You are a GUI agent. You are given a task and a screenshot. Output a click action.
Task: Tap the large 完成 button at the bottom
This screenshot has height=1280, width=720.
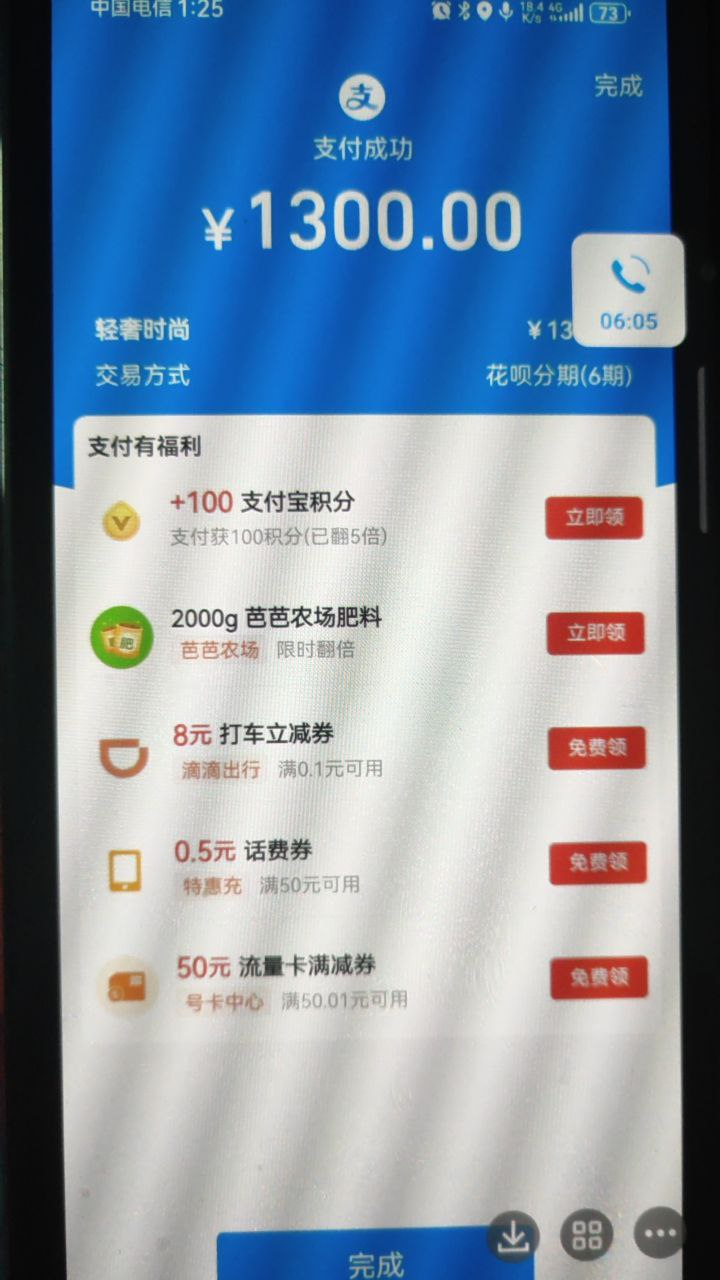(x=376, y=1260)
